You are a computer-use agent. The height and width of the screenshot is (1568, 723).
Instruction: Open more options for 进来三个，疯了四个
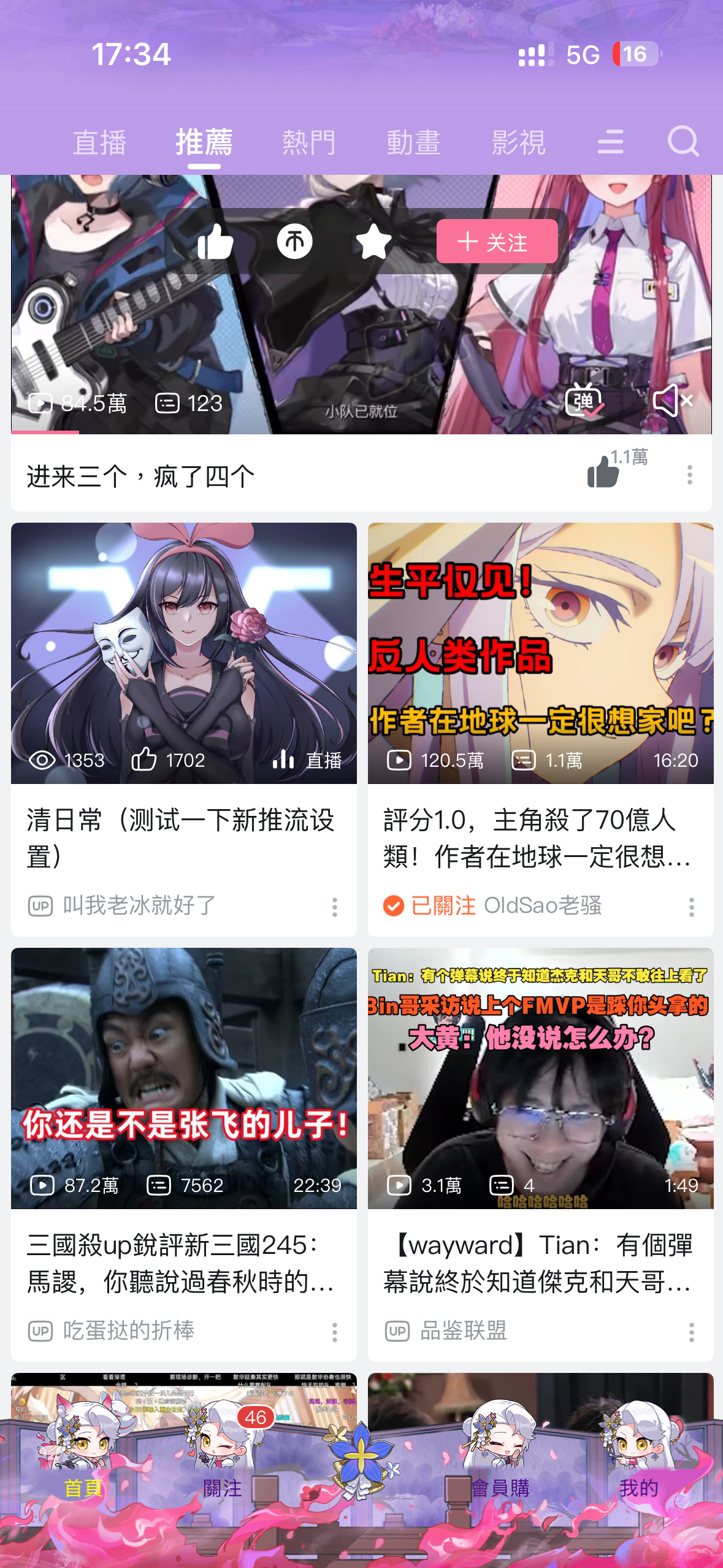[690, 475]
